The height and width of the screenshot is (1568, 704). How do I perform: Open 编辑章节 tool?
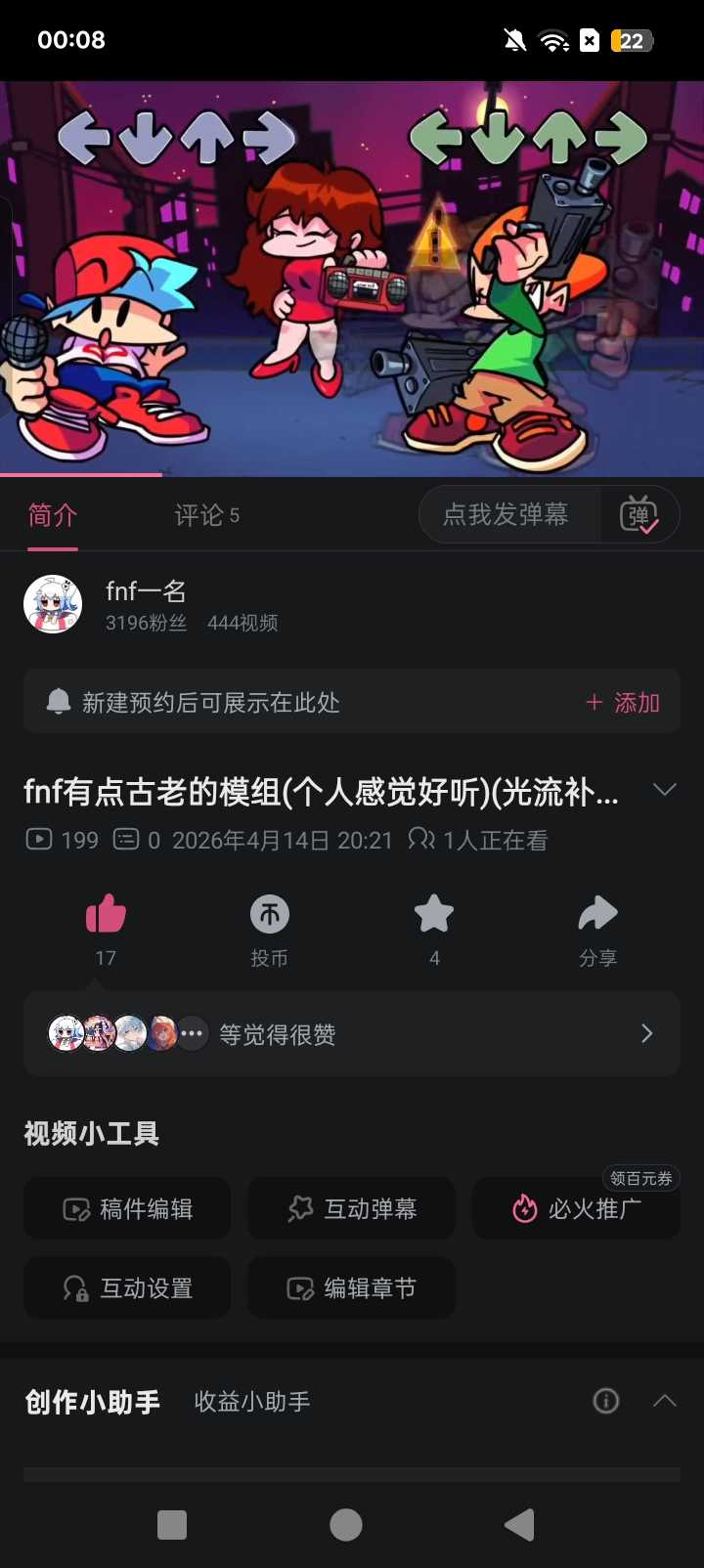point(352,1288)
